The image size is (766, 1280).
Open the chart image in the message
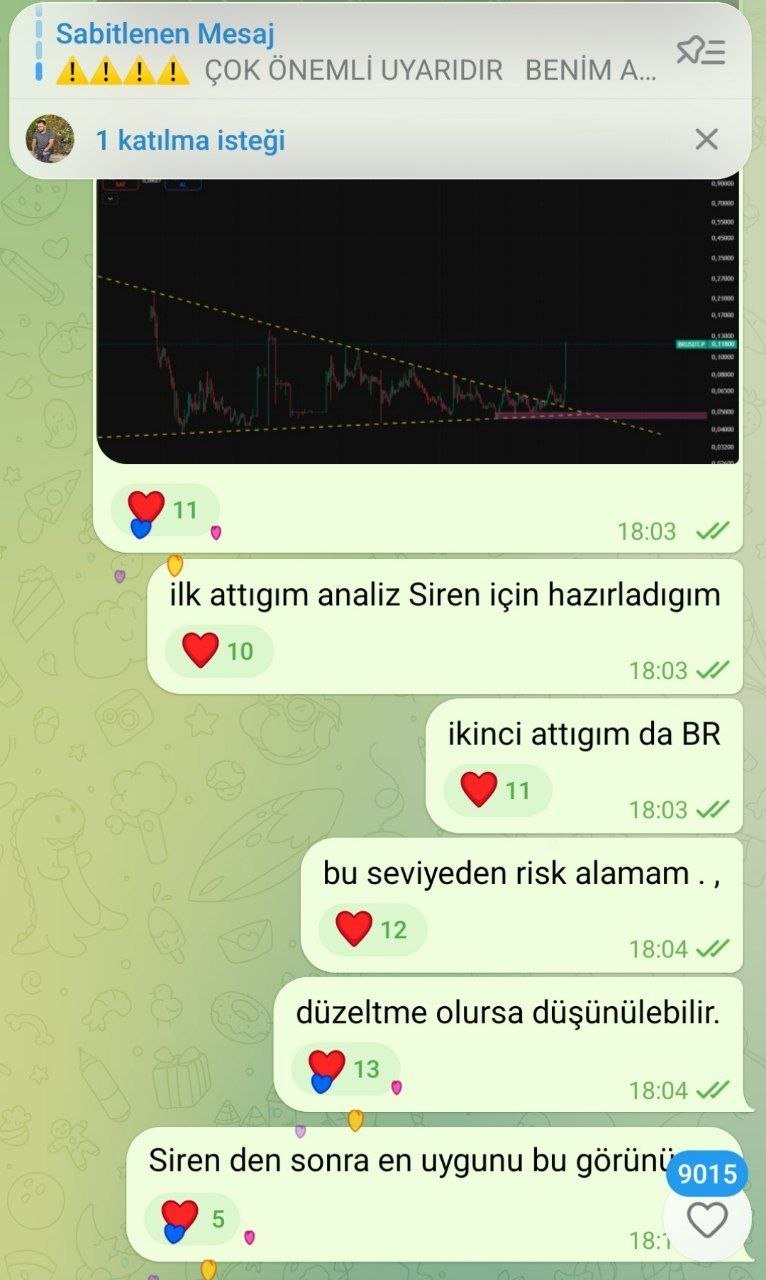tap(418, 320)
